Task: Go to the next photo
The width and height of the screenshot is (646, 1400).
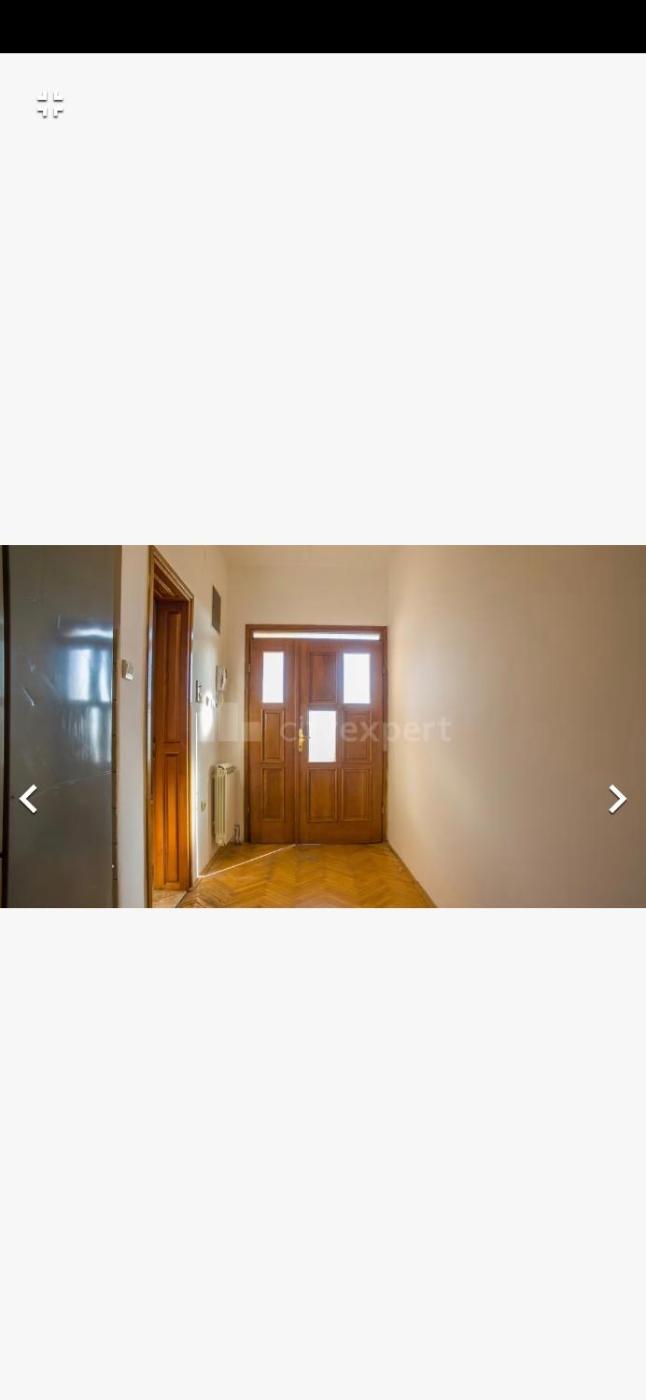Action: (x=617, y=798)
